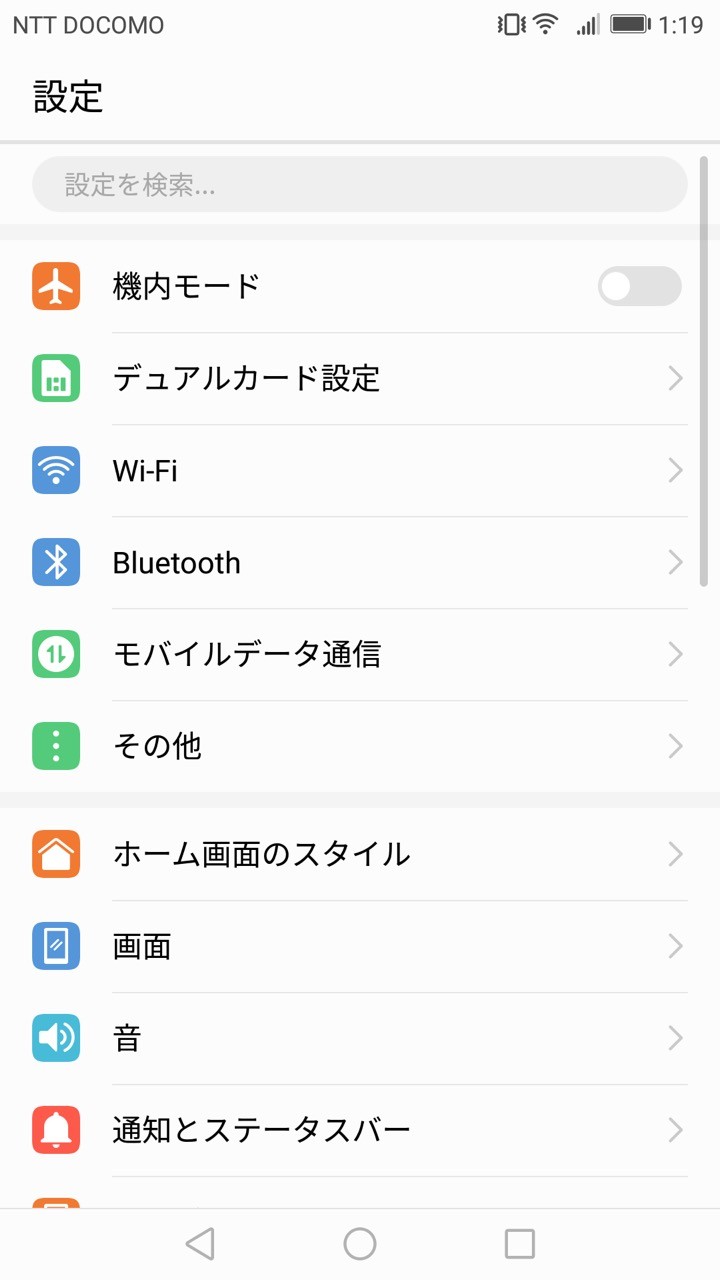
Task: Toggle the 機内モード switch
Action: 639,287
